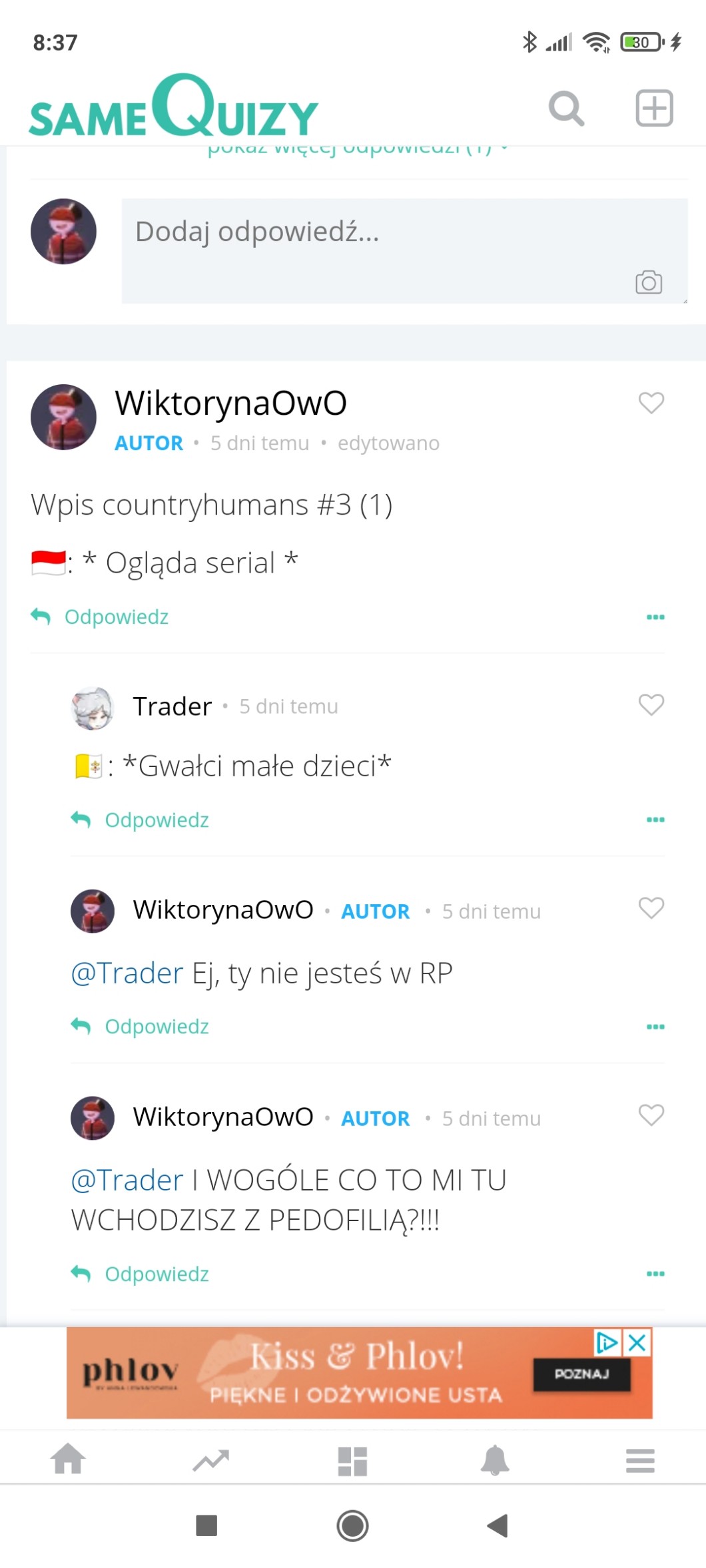The height and width of the screenshot is (1568, 706).
Task: Open the hamburger menu tab
Action: (639, 1459)
